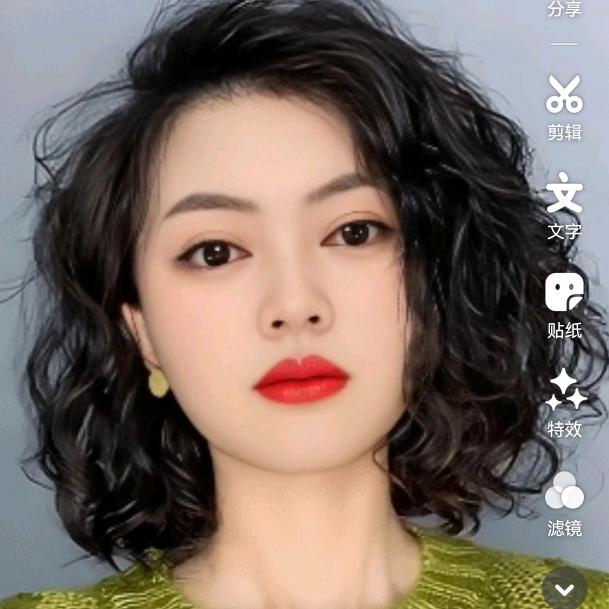Open the 剪辑 scissors editing tool
This screenshot has height=609, width=609.
coord(564,105)
